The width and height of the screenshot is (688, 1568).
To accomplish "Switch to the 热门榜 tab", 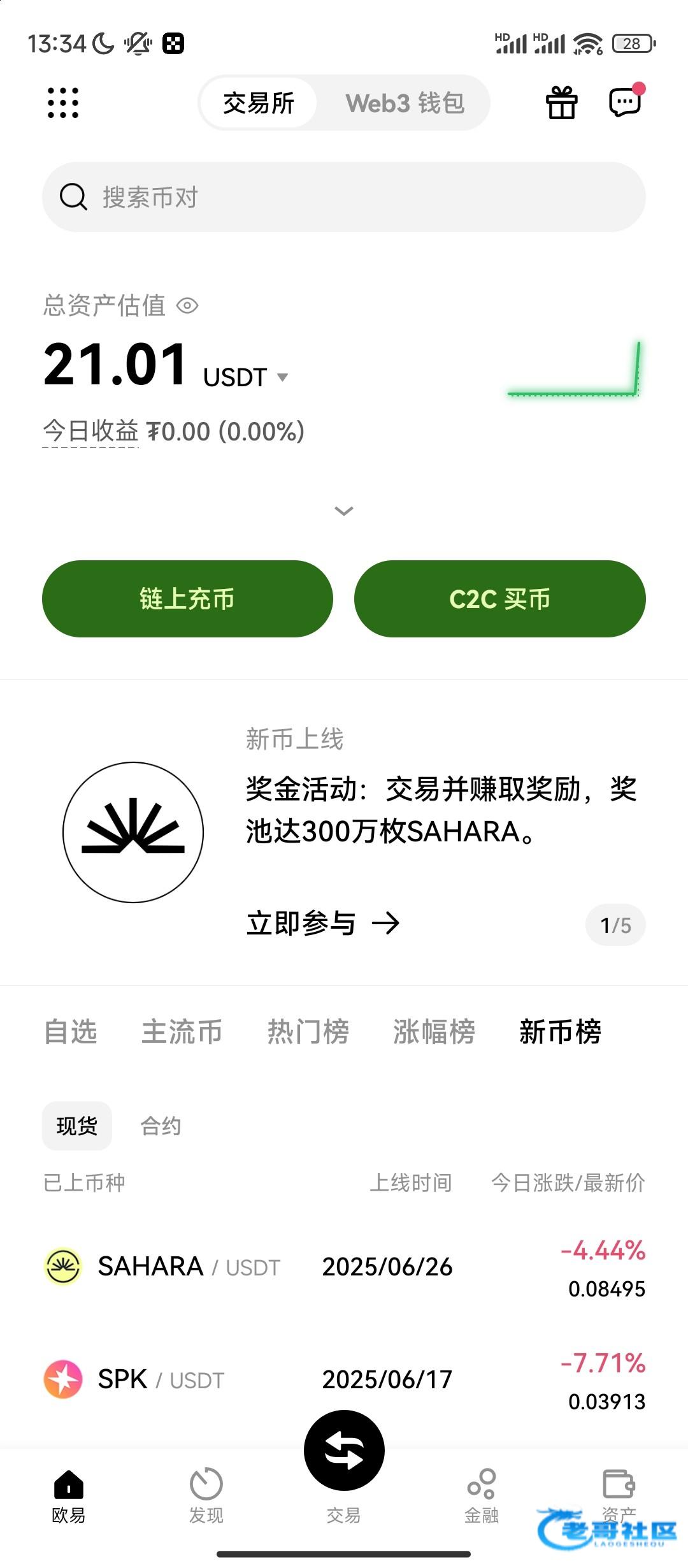I will click(x=308, y=1031).
